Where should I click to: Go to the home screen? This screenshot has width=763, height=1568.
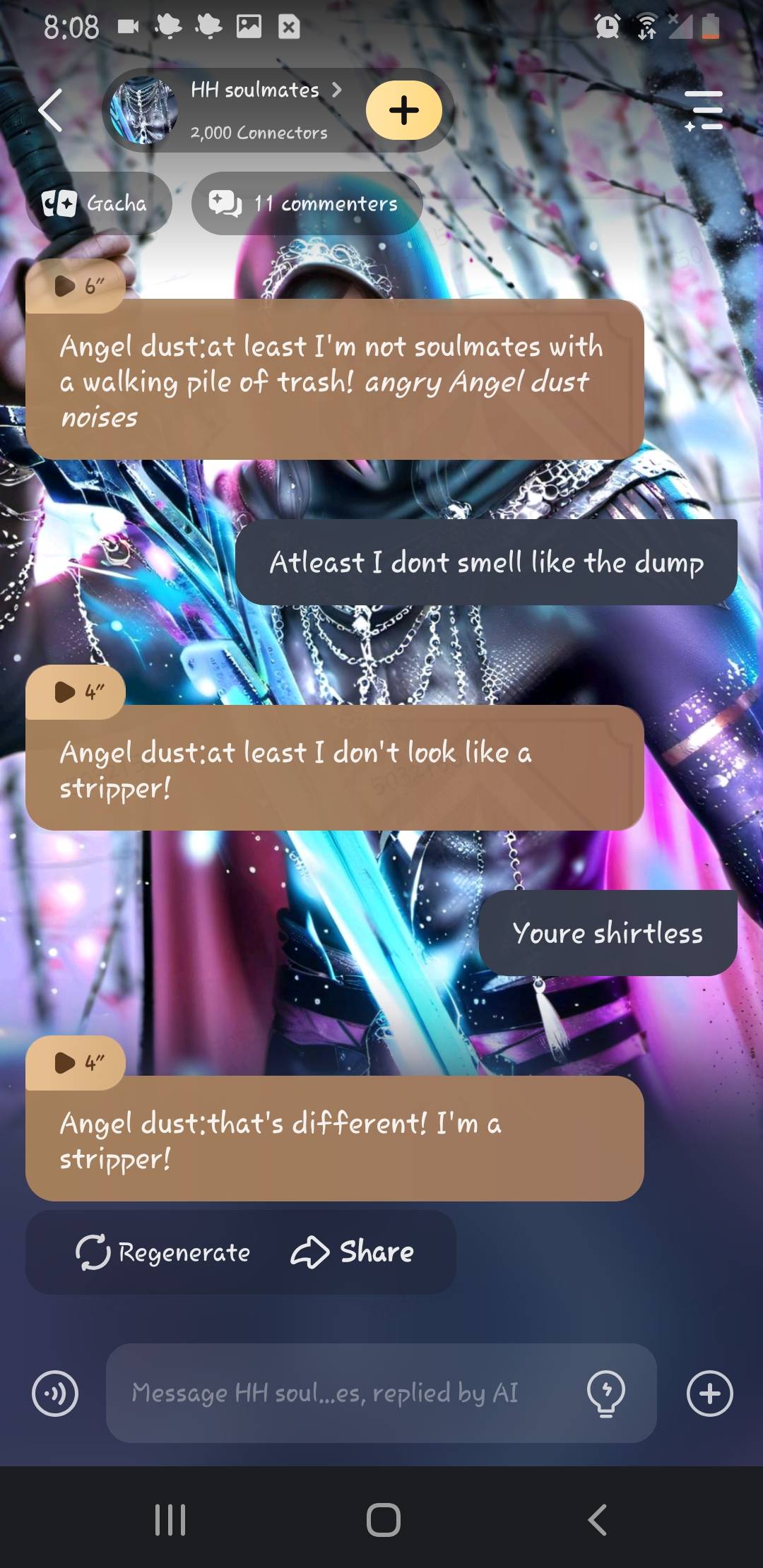pyautogui.click(x=383, y=1519)
